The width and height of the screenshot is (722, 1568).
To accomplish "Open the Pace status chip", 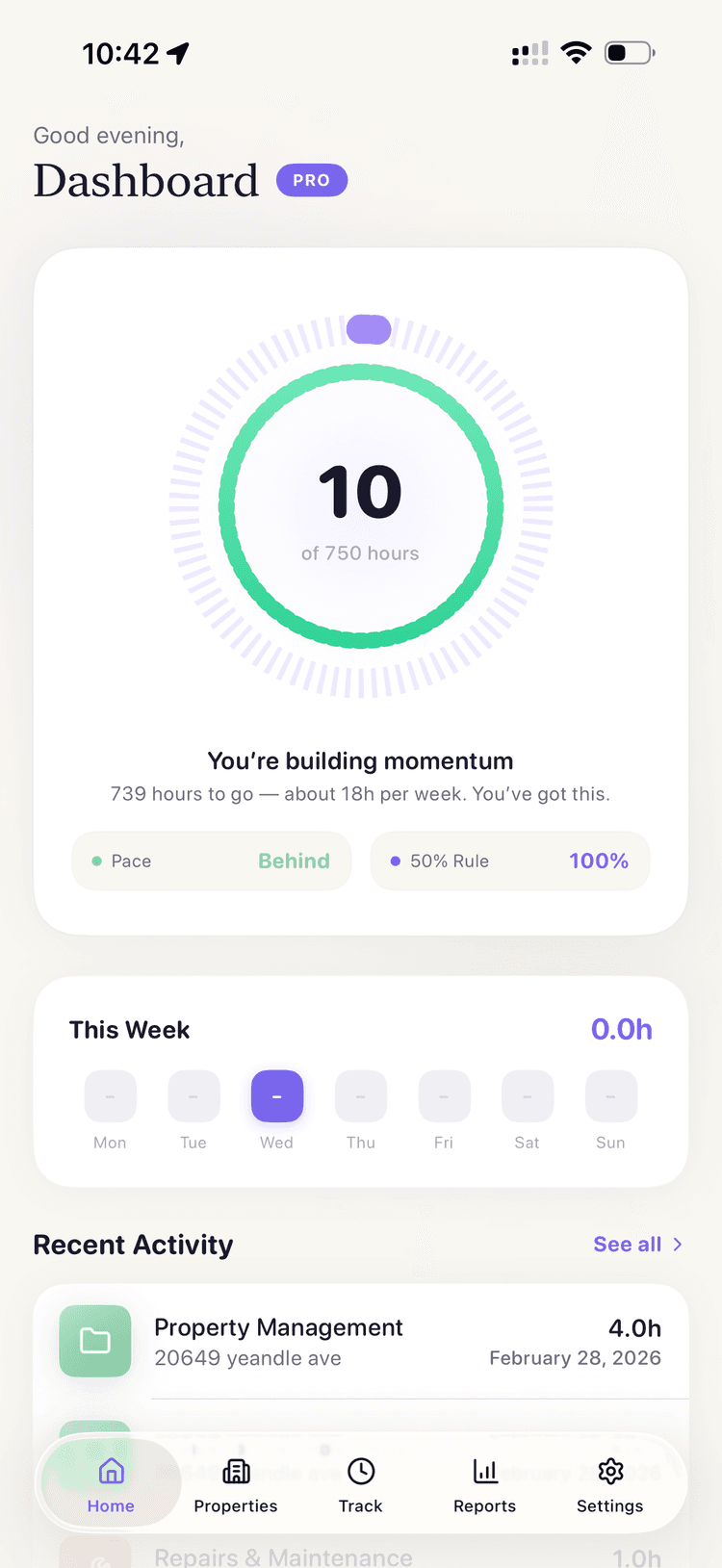I will pyautogui.click(x=211, y=861).
